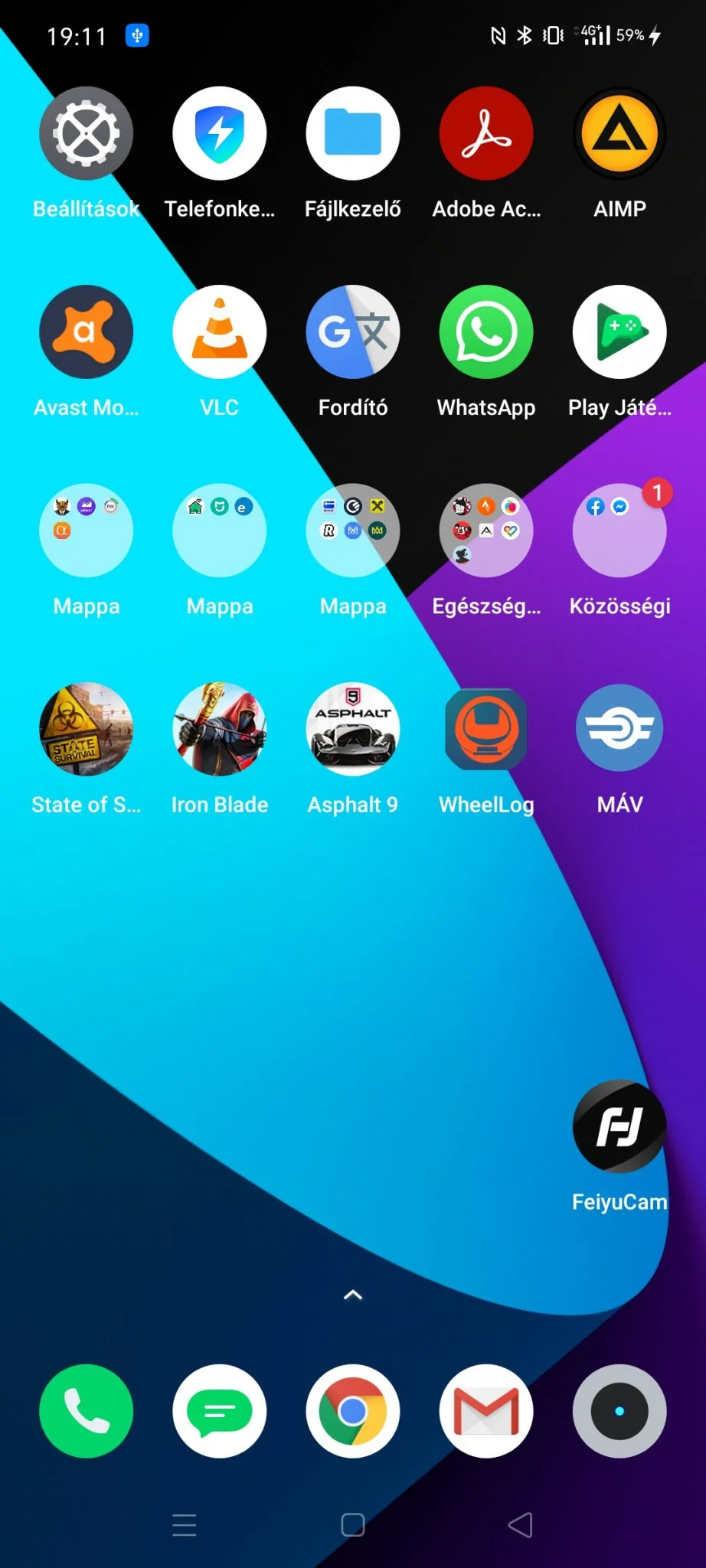Open WhatsApp
The width and height of the screenshot is (706, 1568).
point(486,332)
